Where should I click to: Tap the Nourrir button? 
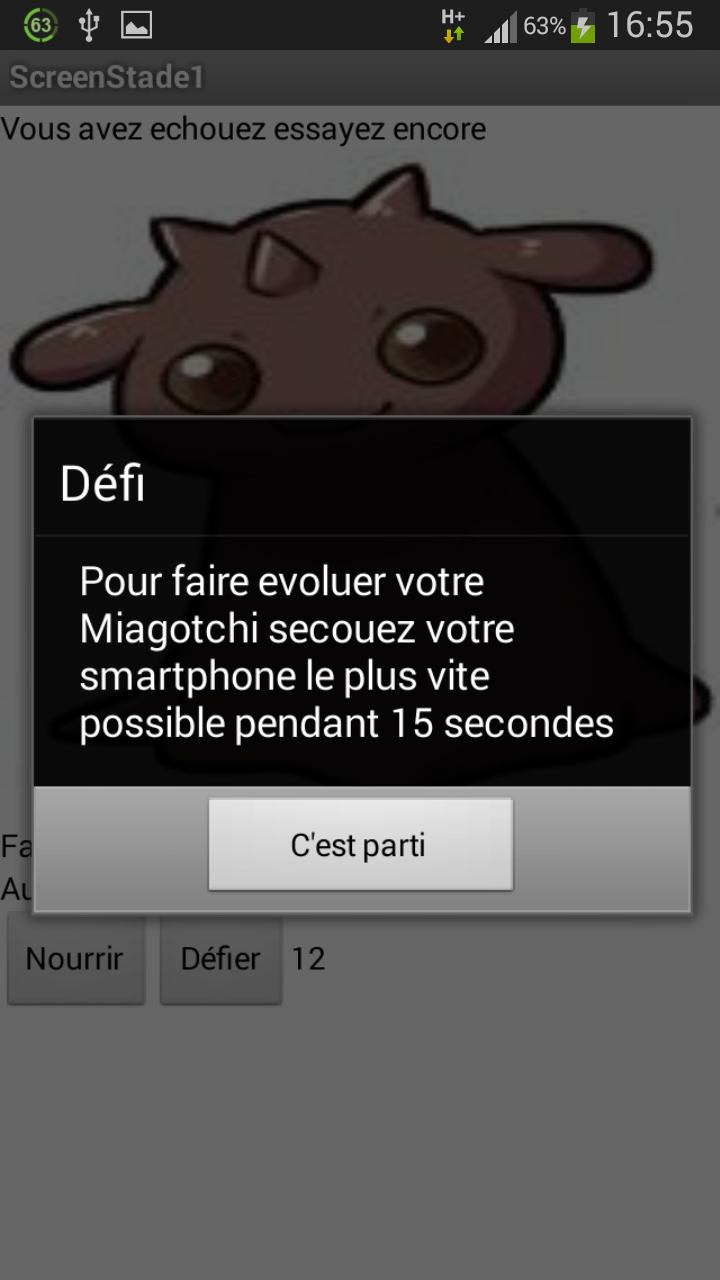(x=75, y=958)
